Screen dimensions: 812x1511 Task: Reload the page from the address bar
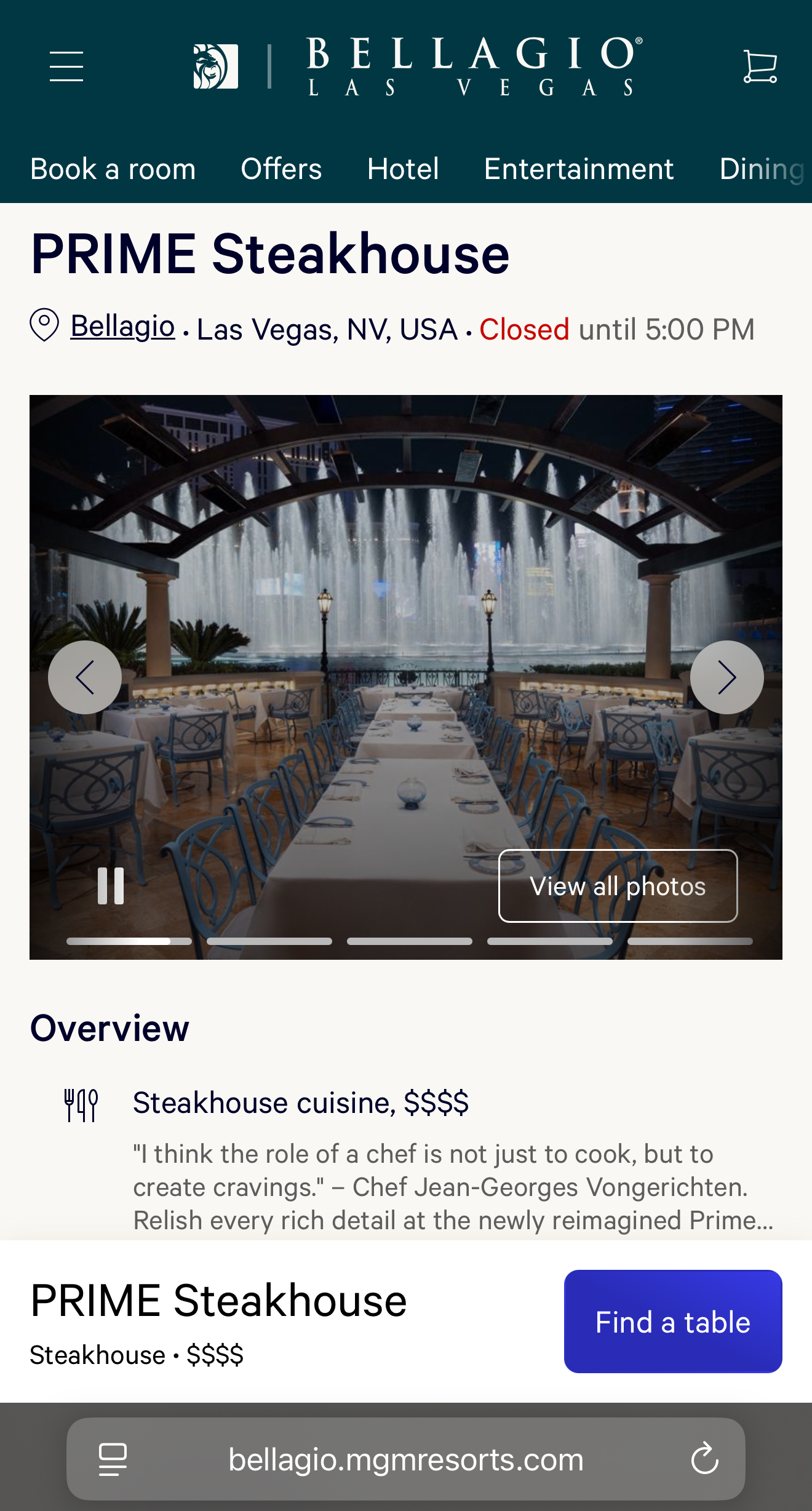click(704, 1459)
